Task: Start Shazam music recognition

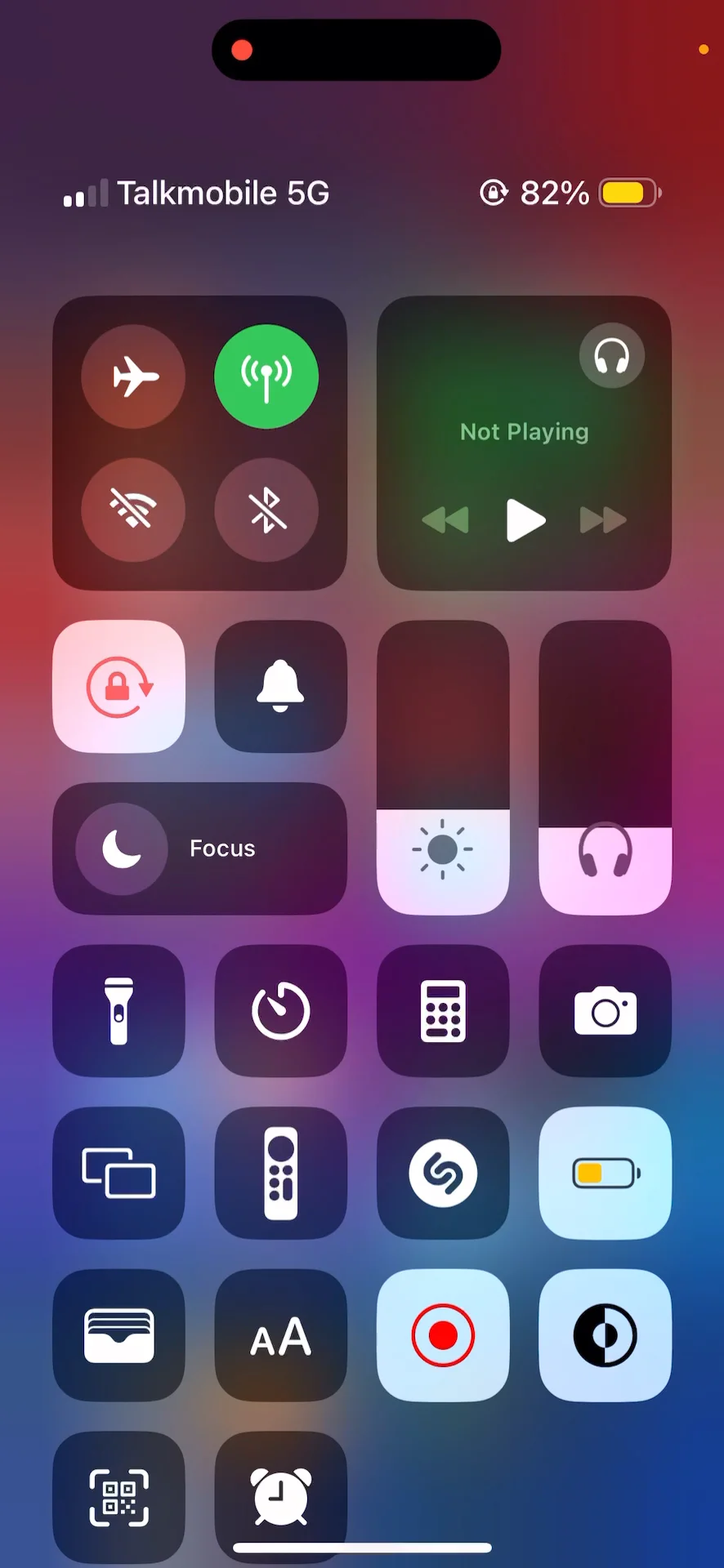Action: pos(443,1173)
